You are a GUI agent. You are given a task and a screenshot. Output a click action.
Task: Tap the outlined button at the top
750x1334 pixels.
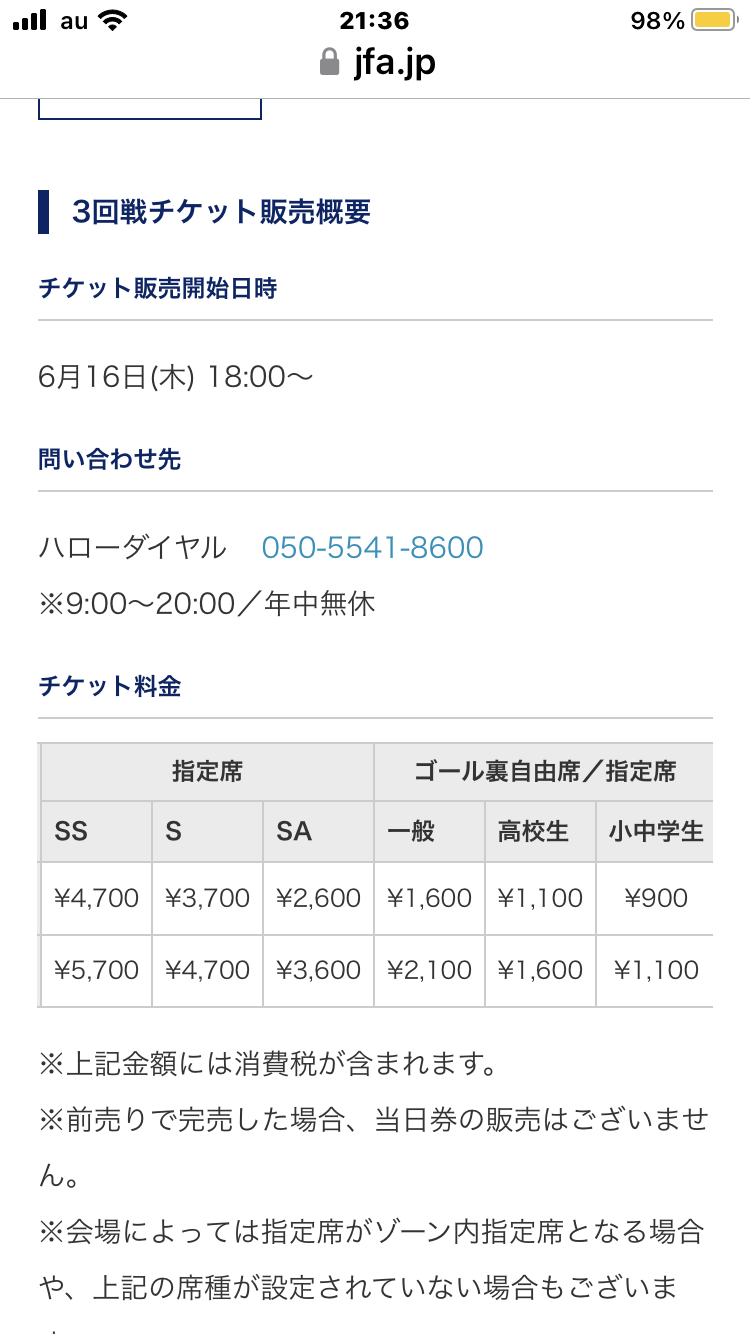pyautogui.click(x=150, y=108)
